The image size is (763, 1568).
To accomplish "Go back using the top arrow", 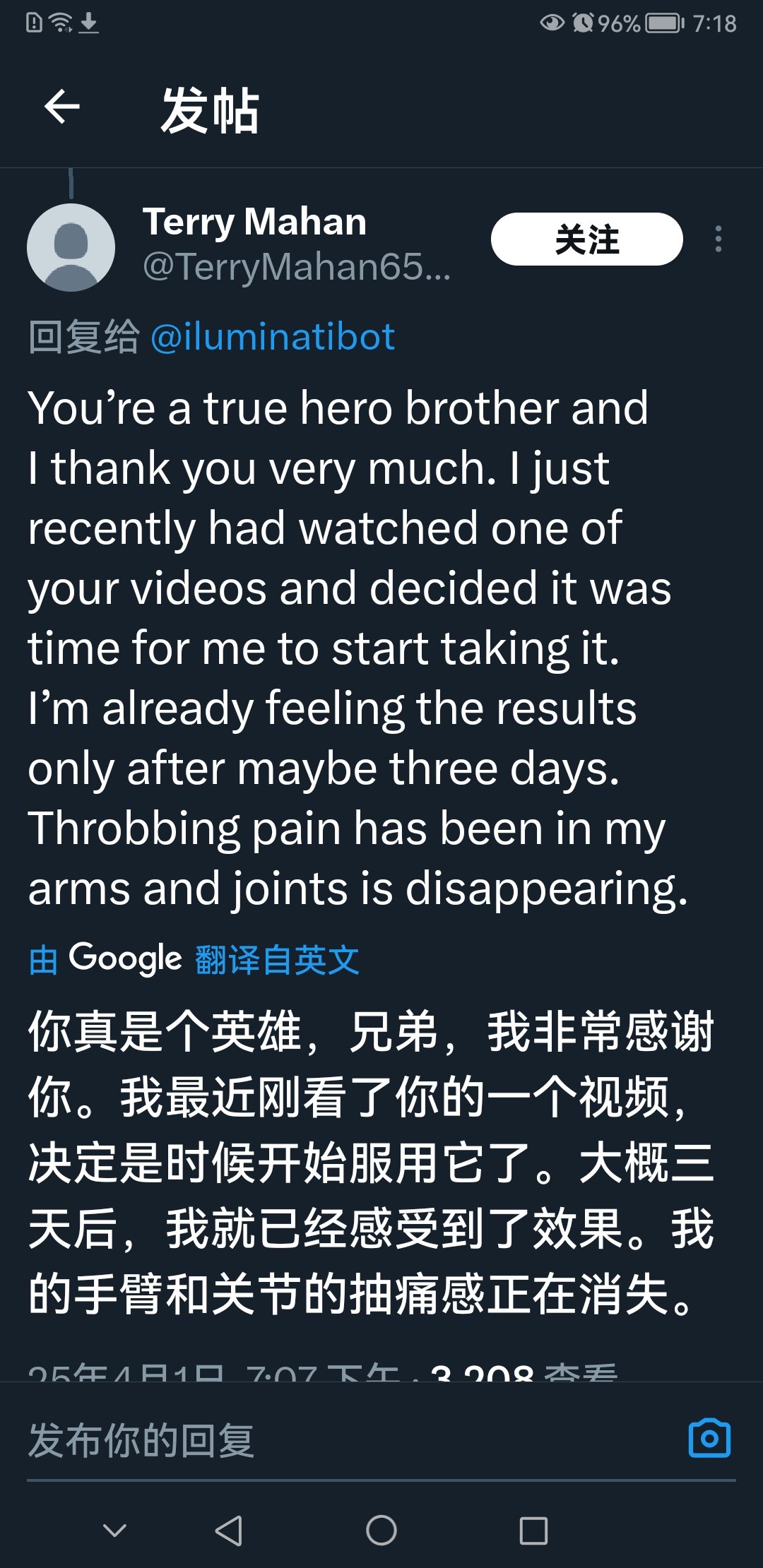I will 62,108.
